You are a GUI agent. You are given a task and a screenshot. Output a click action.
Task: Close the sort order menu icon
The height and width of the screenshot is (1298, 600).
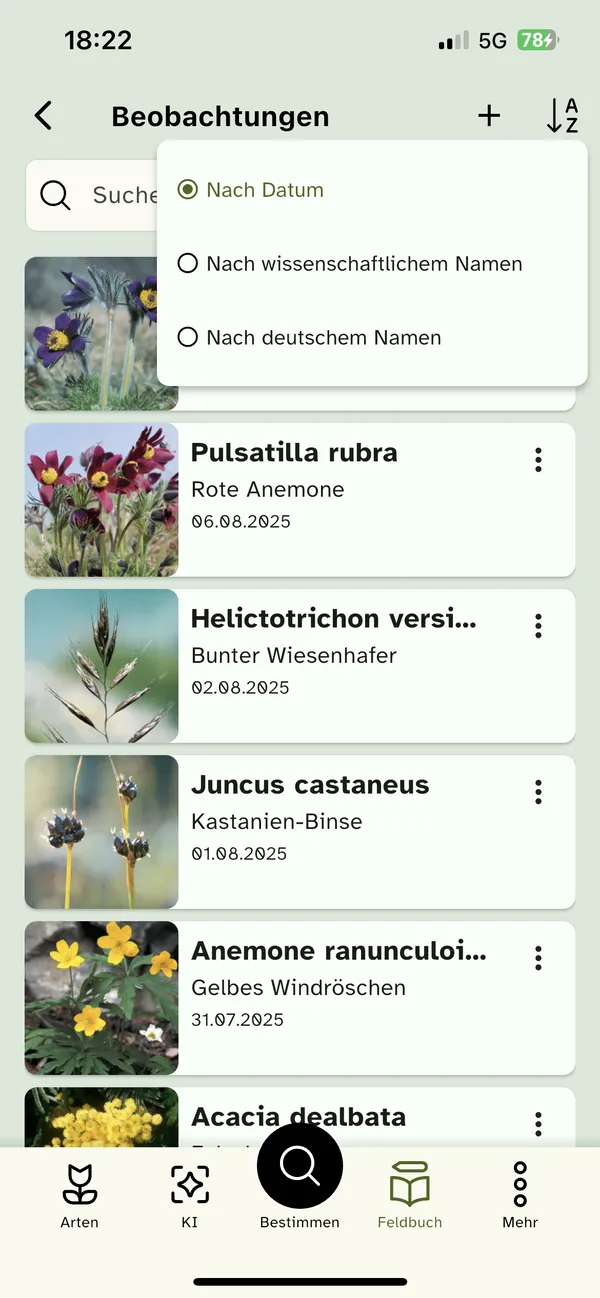(x=562, y=116)
